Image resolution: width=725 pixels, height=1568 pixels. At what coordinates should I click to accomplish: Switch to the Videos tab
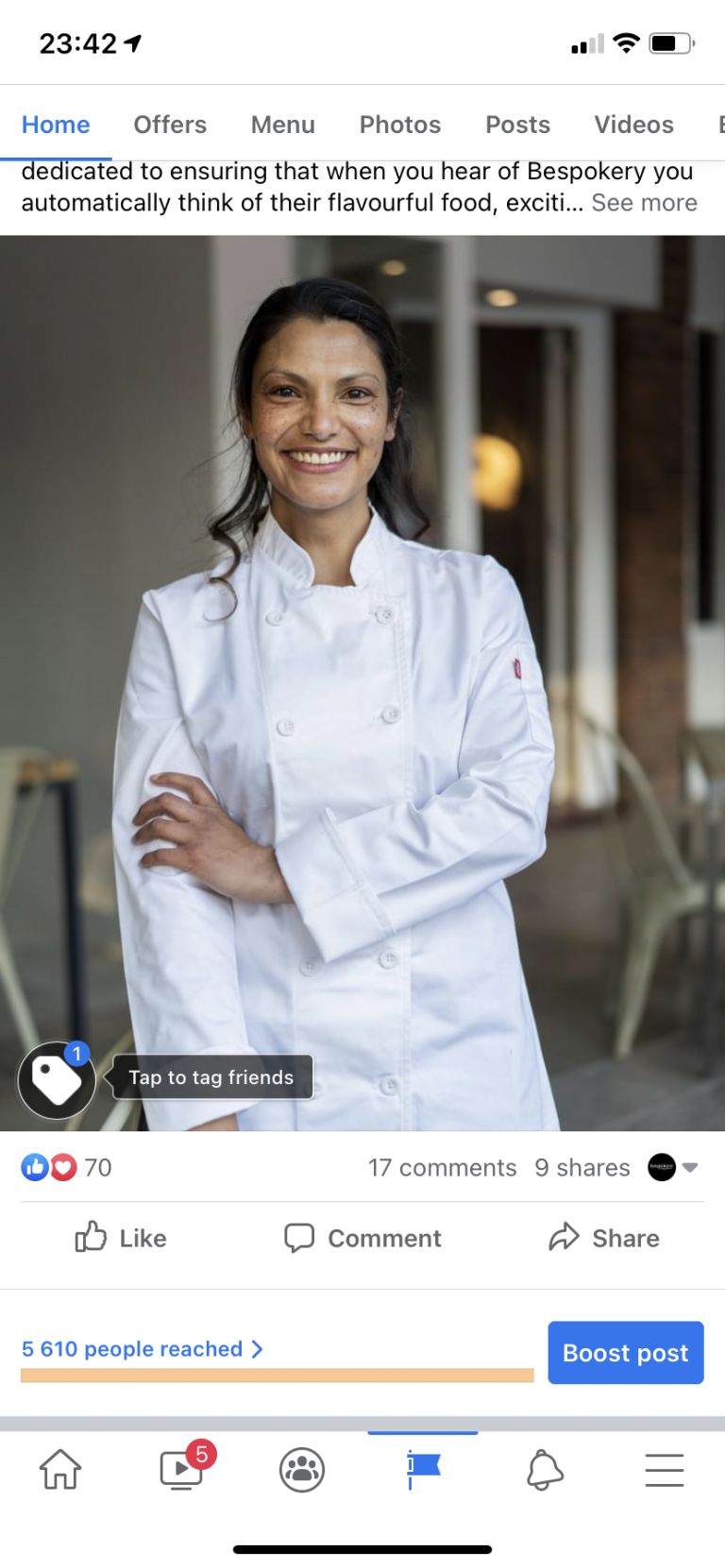pos(633,125)
